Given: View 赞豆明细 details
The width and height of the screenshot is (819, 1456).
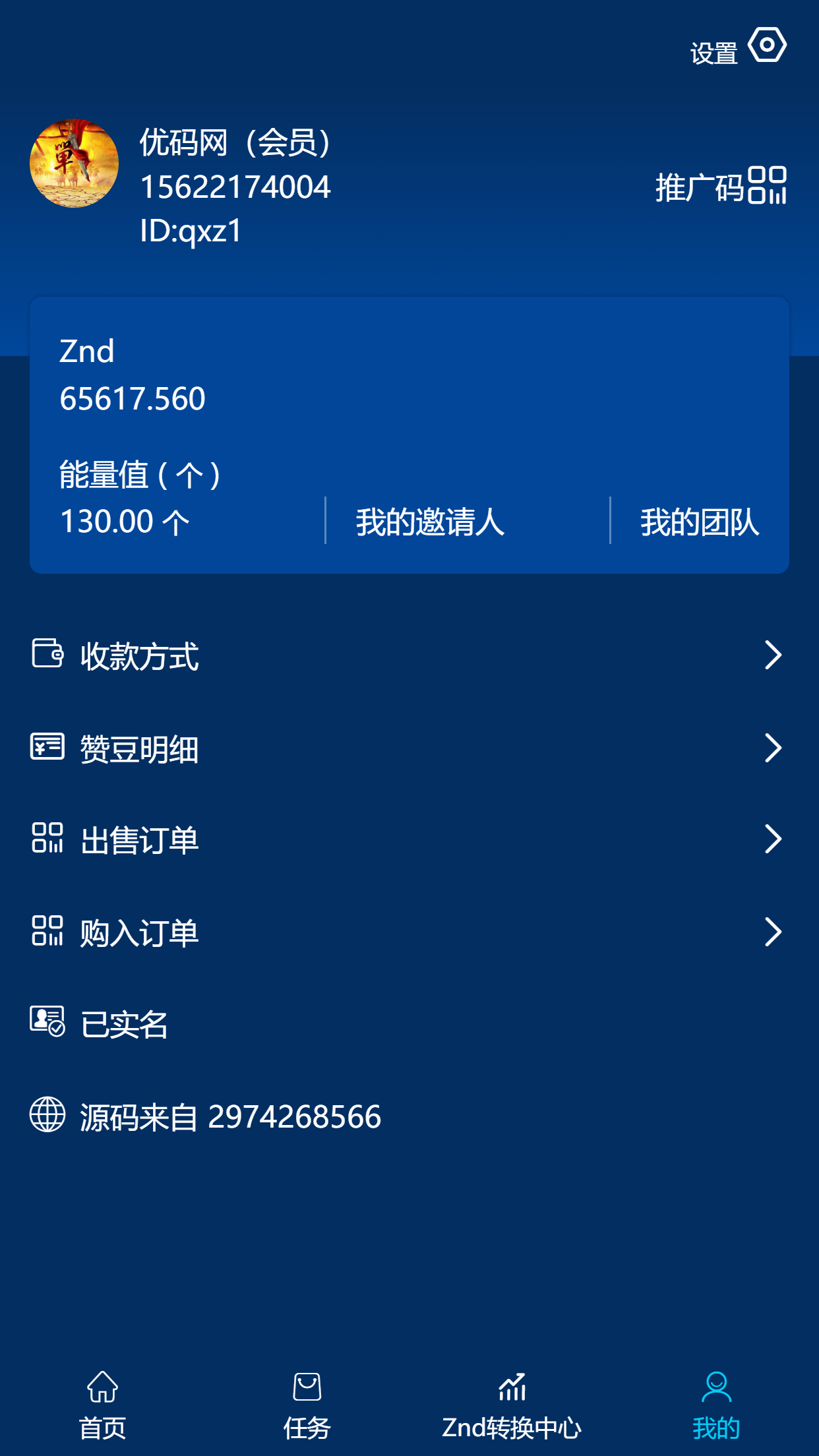Looking at the screenshot, I should click(409, 748).
